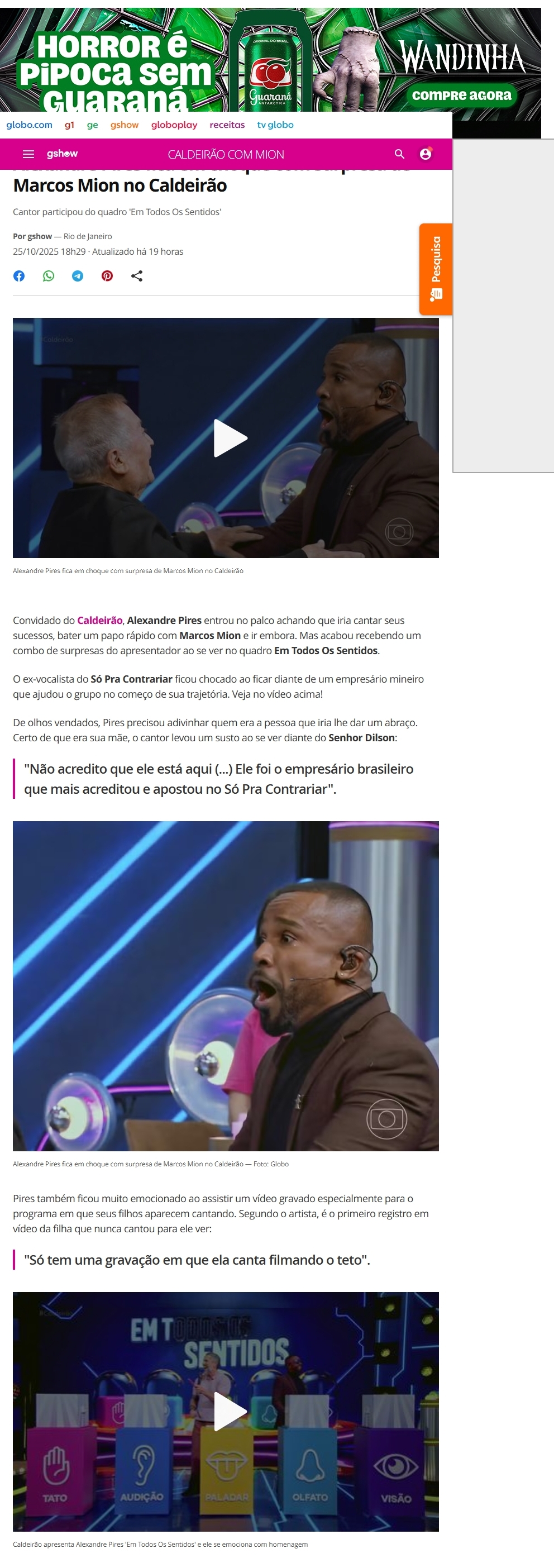
Task: Open the orange Pesquisa side tab
Action: tap(435, 269)
